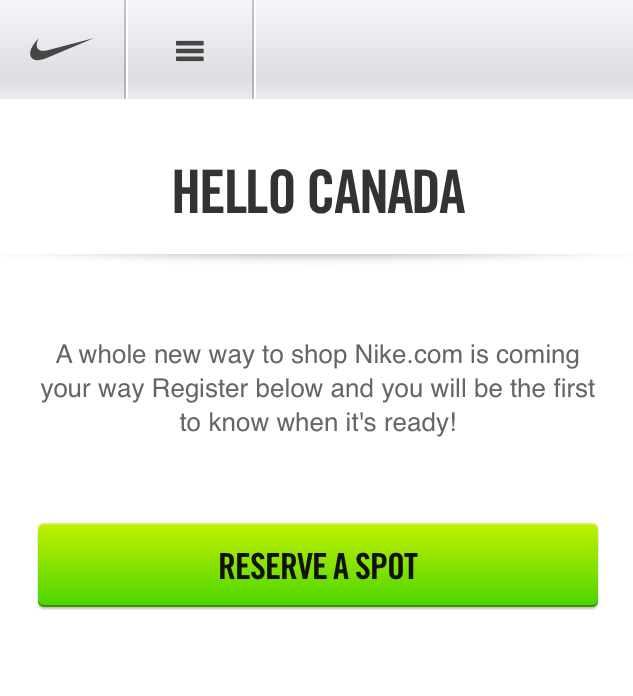Tap the Reserve a Spot button
Viewport: 633px width, 696px height.
tap(318, 566)
